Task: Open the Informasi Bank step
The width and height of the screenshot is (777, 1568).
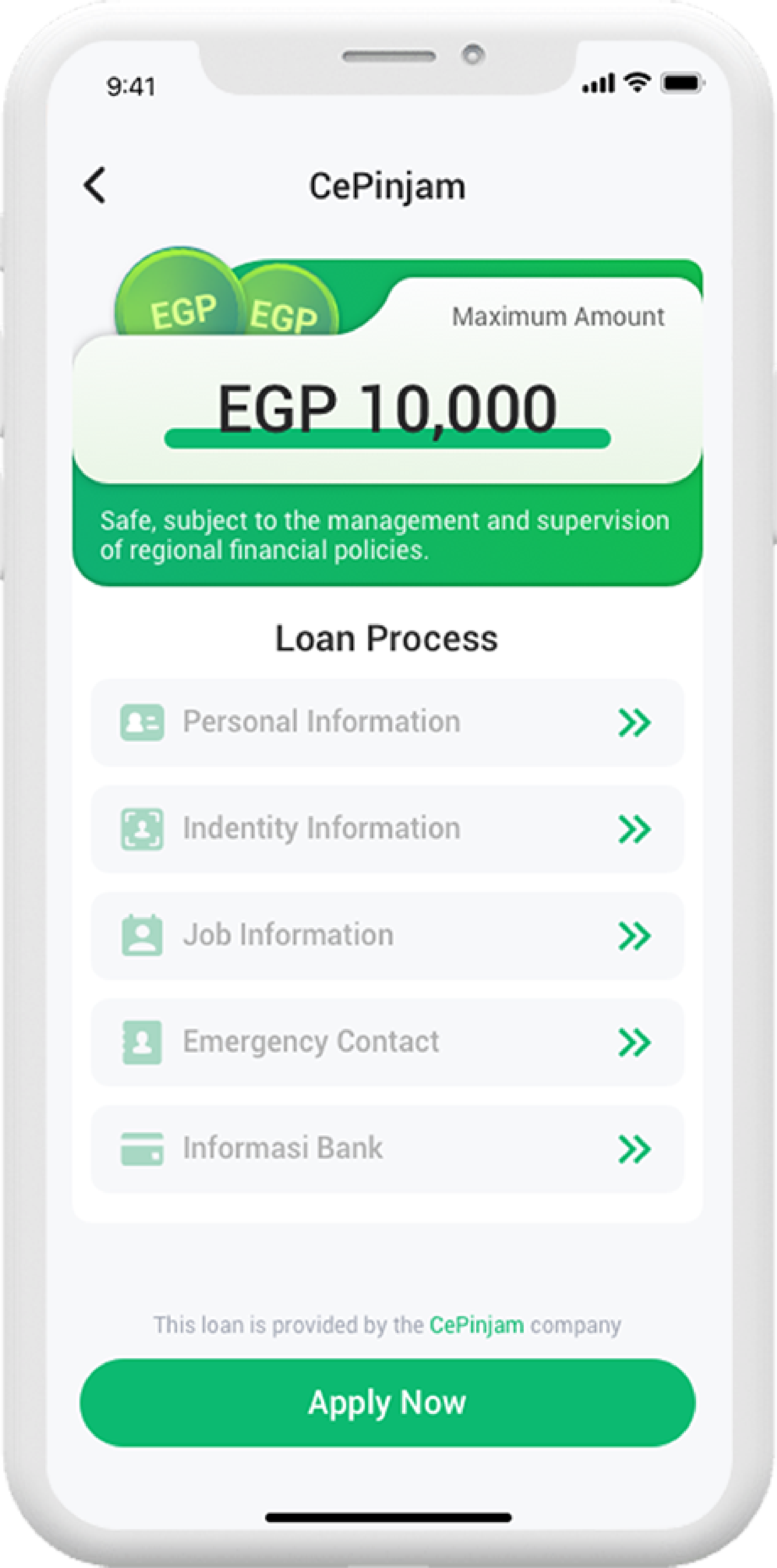Action: tap(387, 1149)
